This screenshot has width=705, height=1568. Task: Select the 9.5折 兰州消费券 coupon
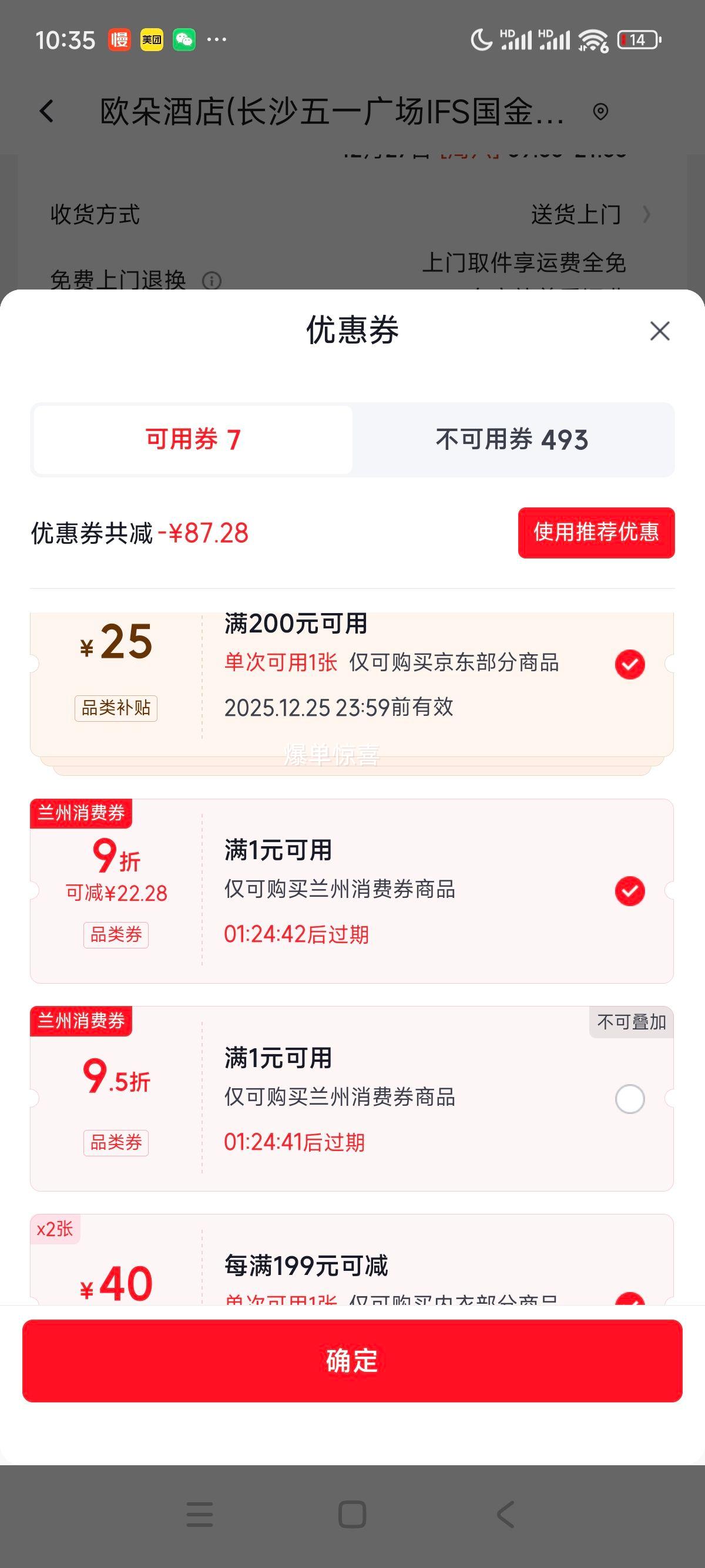point(630,1099)
